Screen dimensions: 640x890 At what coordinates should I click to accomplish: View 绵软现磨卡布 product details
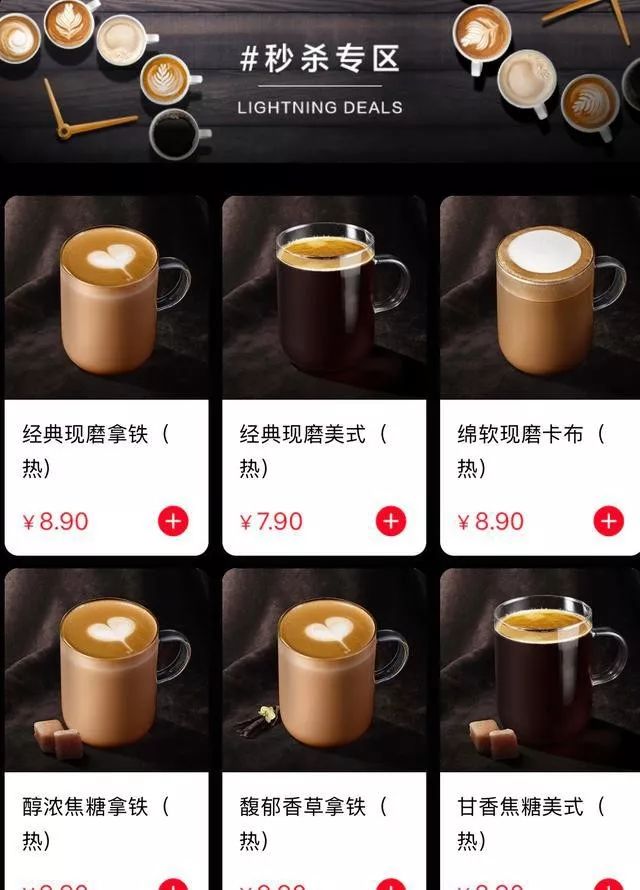tap(541, 300)
